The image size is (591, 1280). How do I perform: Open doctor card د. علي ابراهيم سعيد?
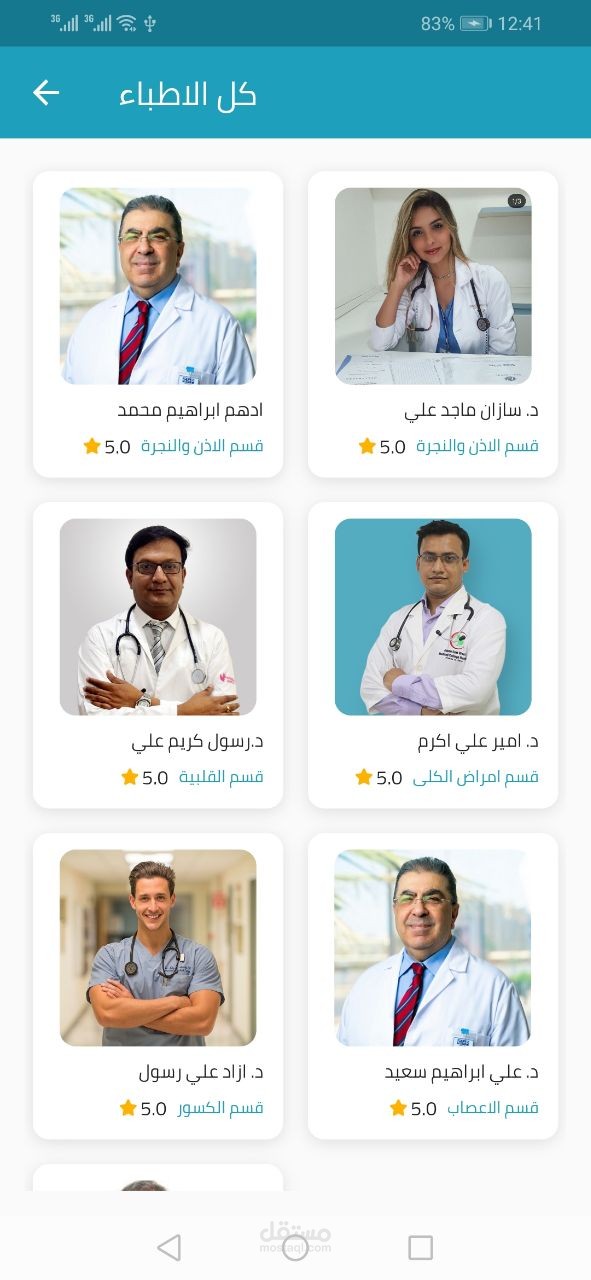(433, 986)
